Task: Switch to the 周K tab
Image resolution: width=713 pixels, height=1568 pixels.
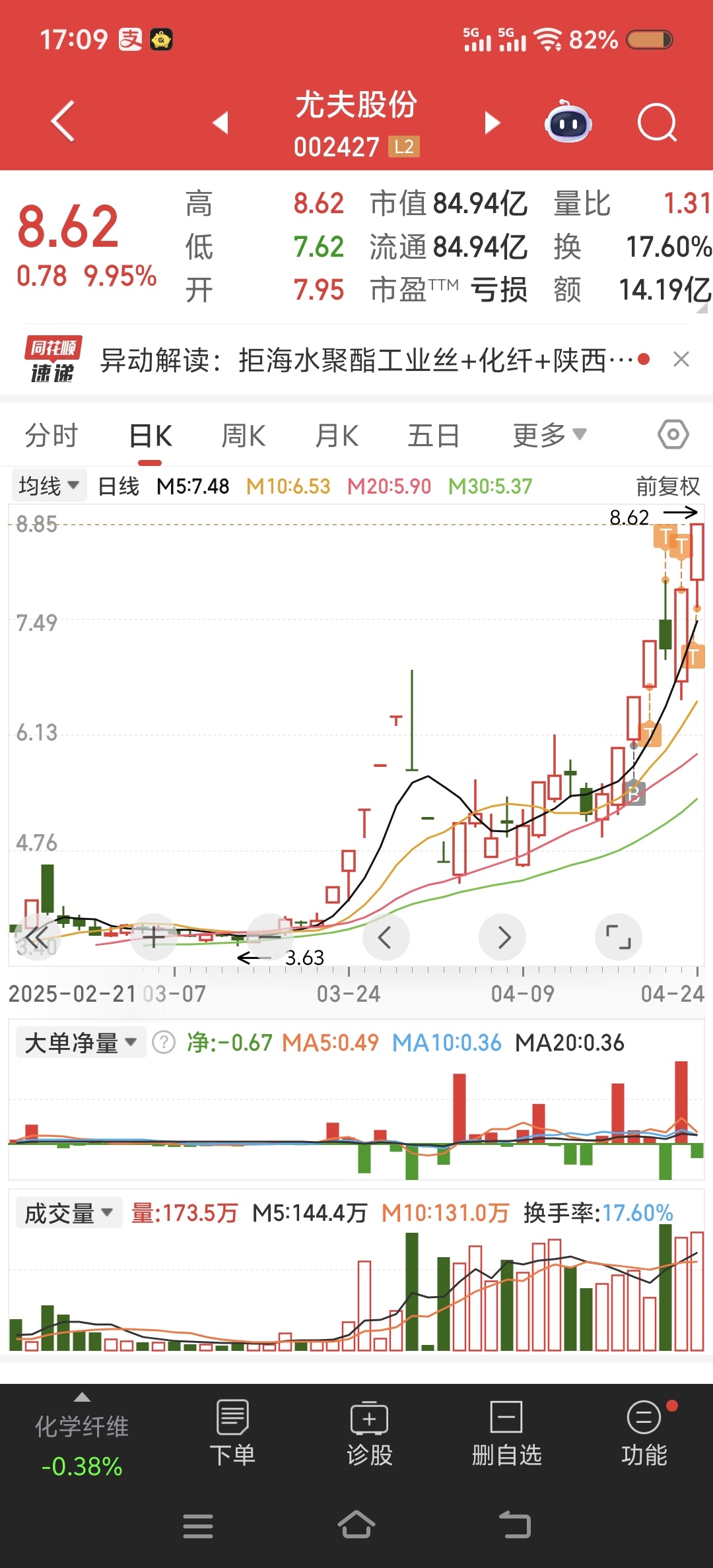Action: click(243, 436)
